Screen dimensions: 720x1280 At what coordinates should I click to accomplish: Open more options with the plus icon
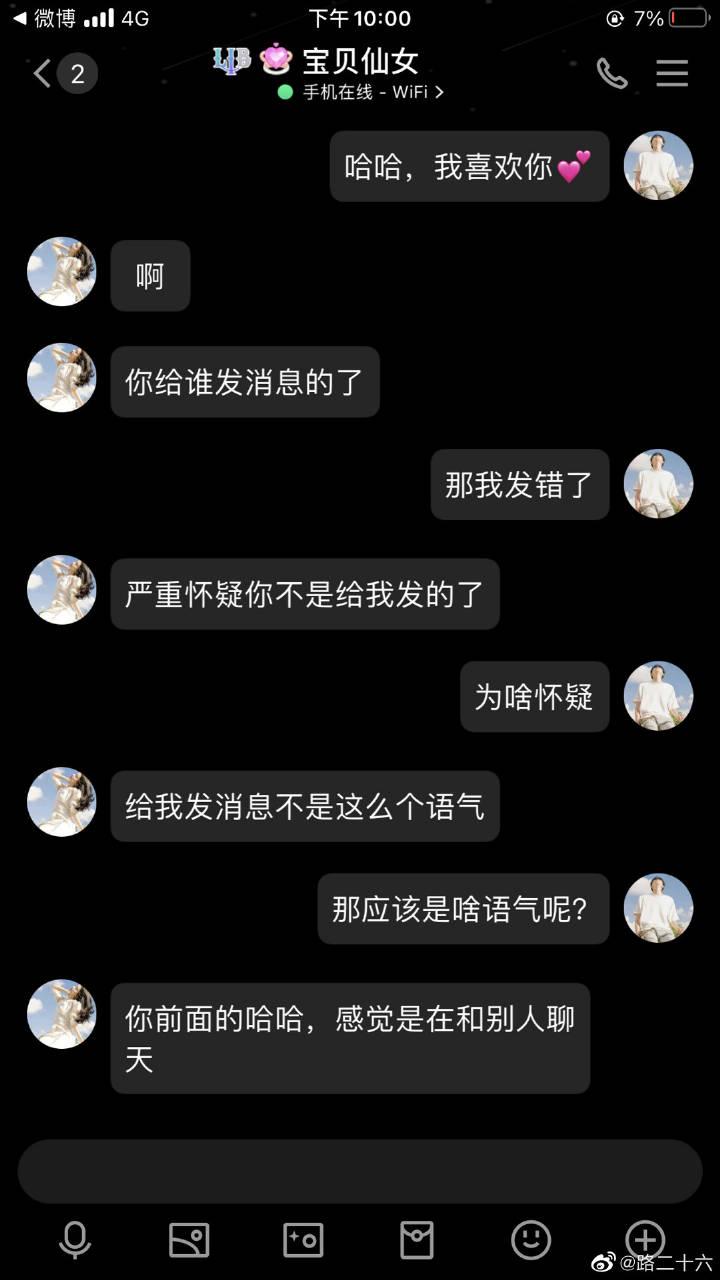click(x=645, y=1238)
